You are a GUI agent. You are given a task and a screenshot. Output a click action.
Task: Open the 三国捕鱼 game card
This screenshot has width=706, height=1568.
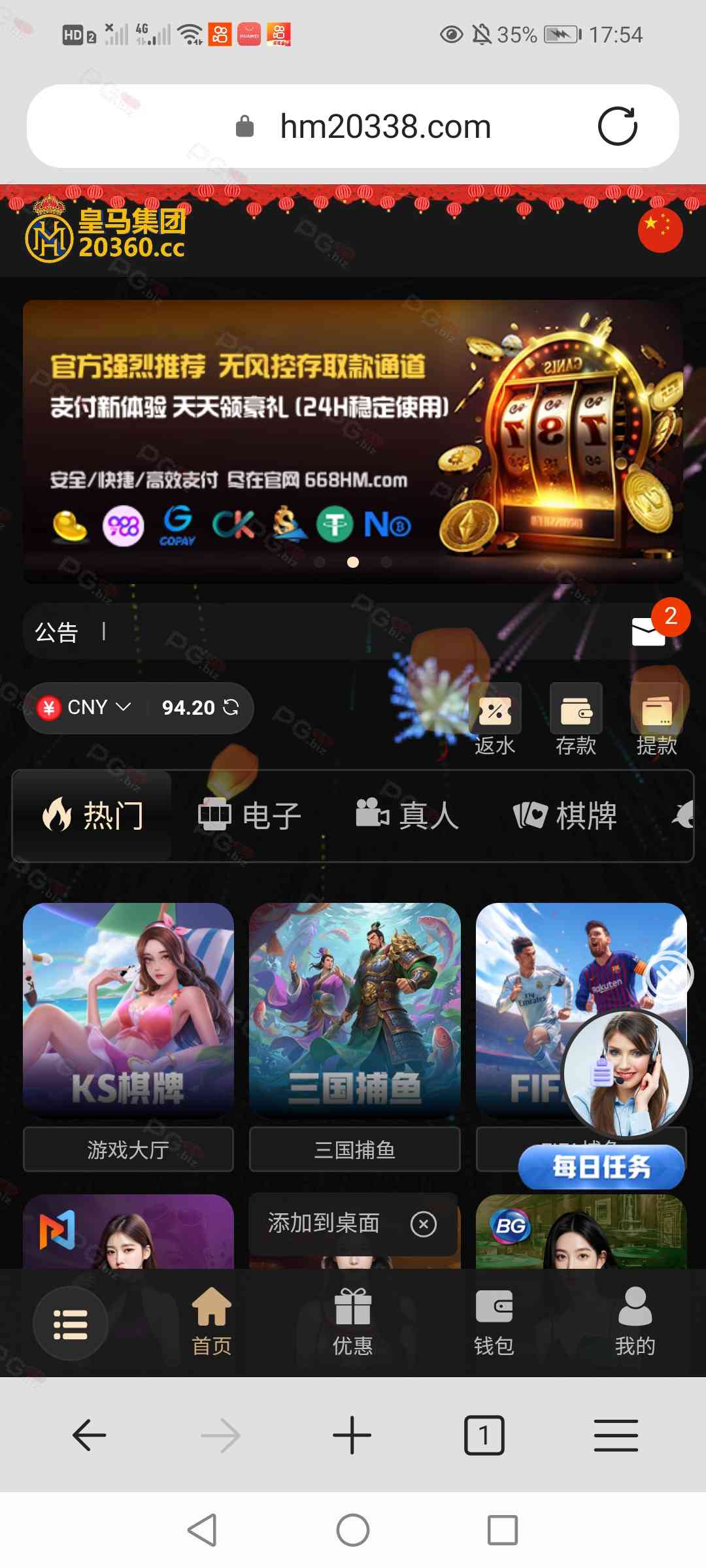tap(354, 1009)
